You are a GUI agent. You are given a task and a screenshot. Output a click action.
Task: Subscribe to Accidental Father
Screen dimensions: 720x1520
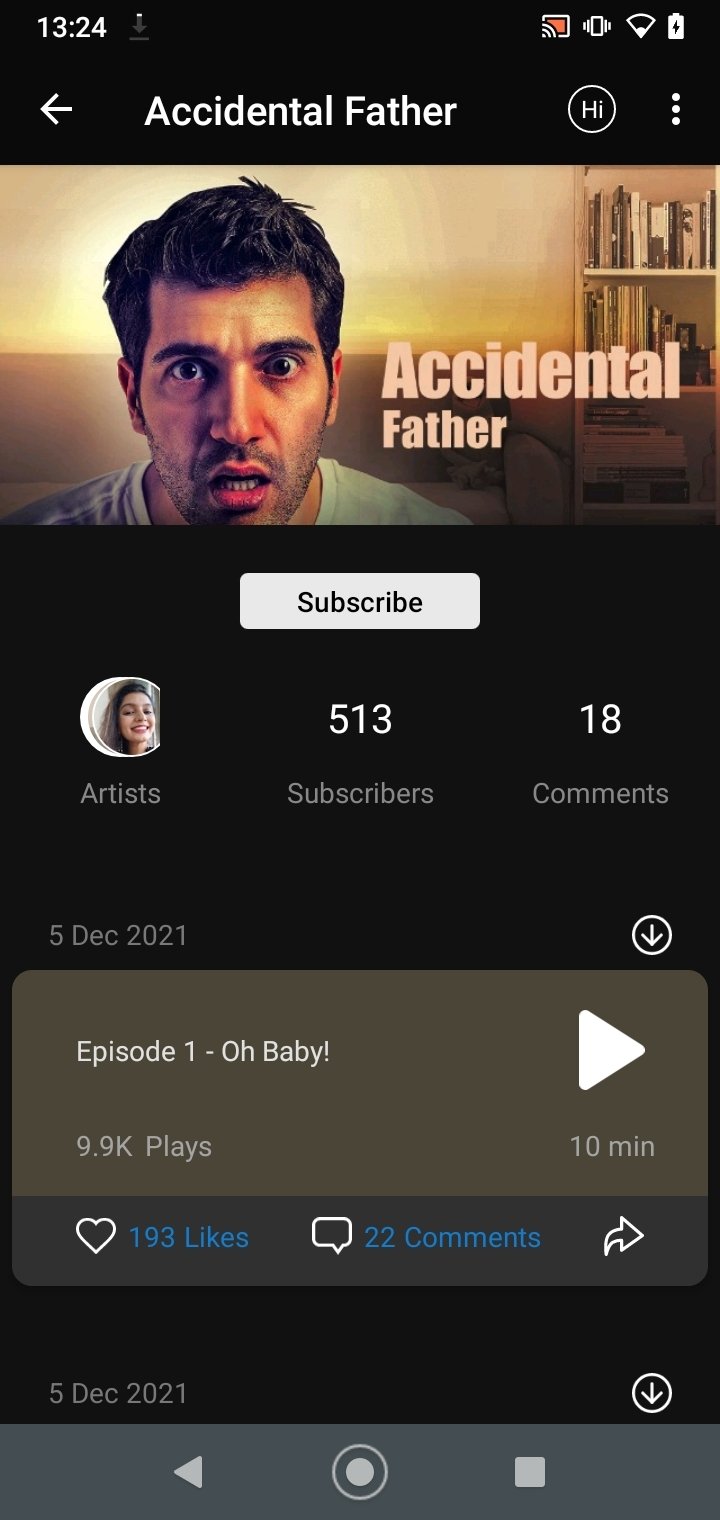(x=360, y=601)
